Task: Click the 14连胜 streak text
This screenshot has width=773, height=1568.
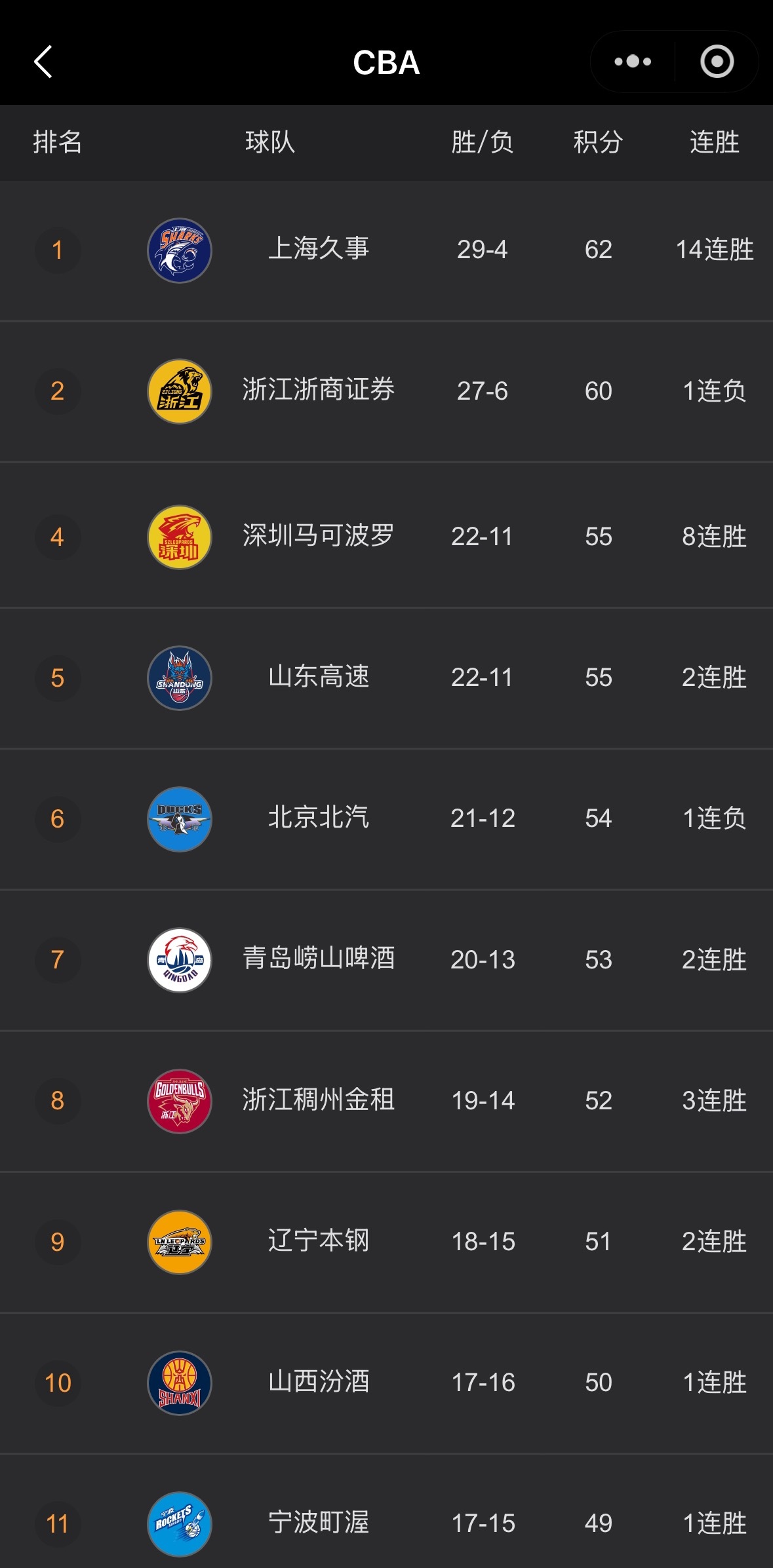Action: [715, 250]
